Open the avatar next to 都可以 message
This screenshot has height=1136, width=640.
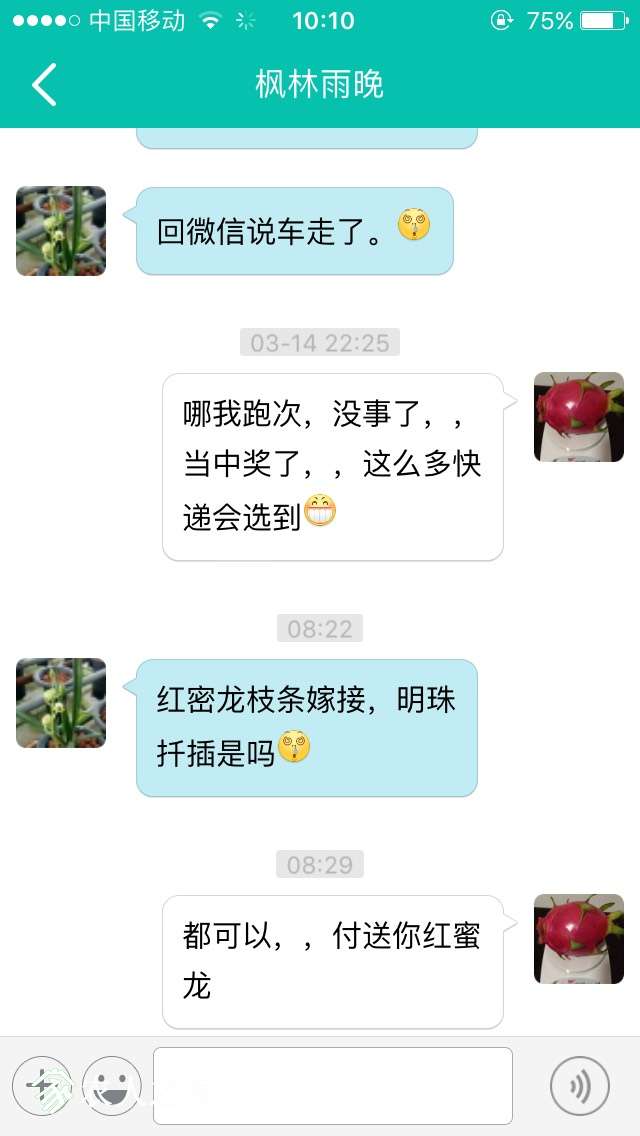[578, 939]
